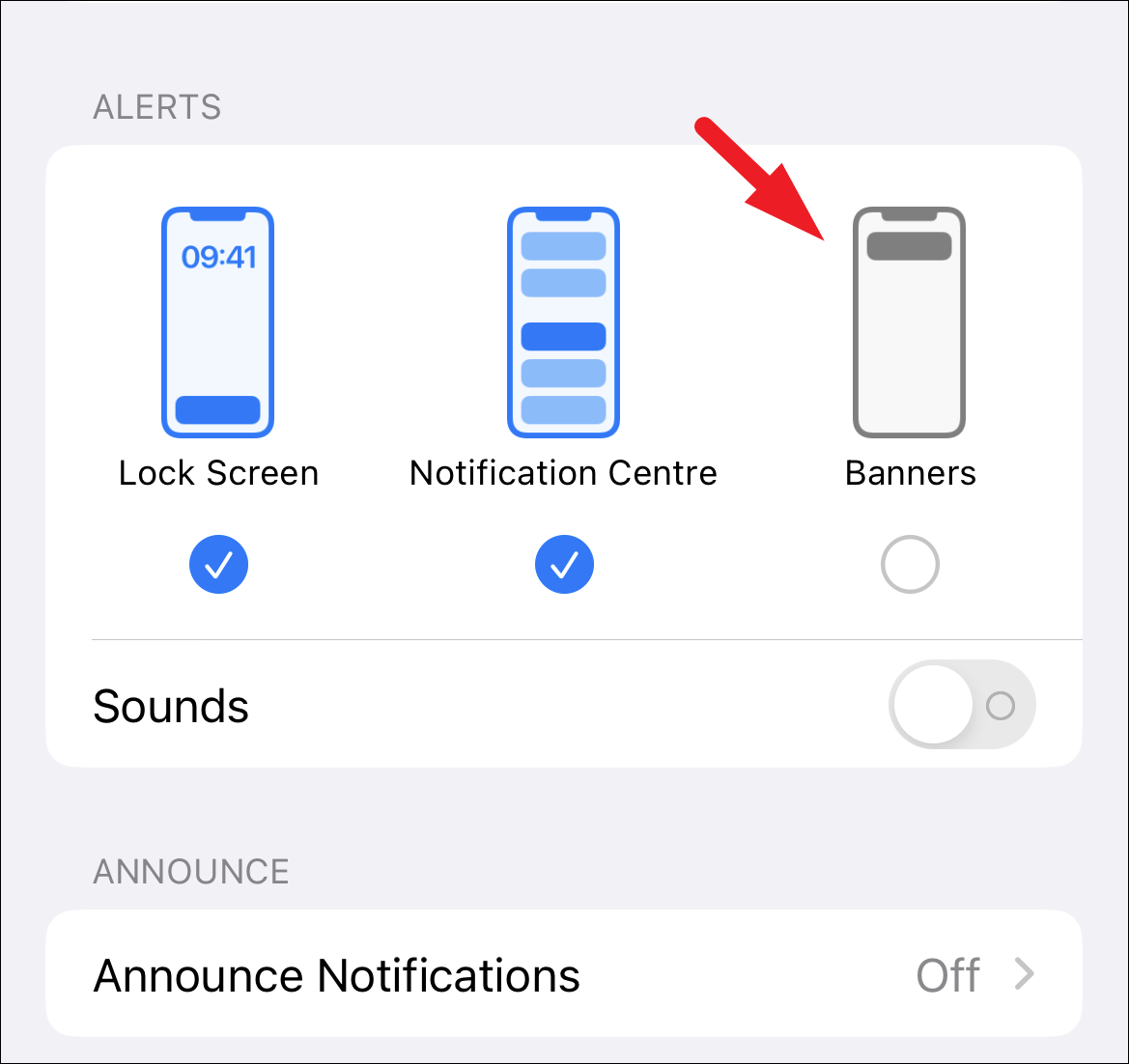The image size is (1129, 1064).
Task: Open Announce Notifications settings
Action: click(x=564, y=974)
